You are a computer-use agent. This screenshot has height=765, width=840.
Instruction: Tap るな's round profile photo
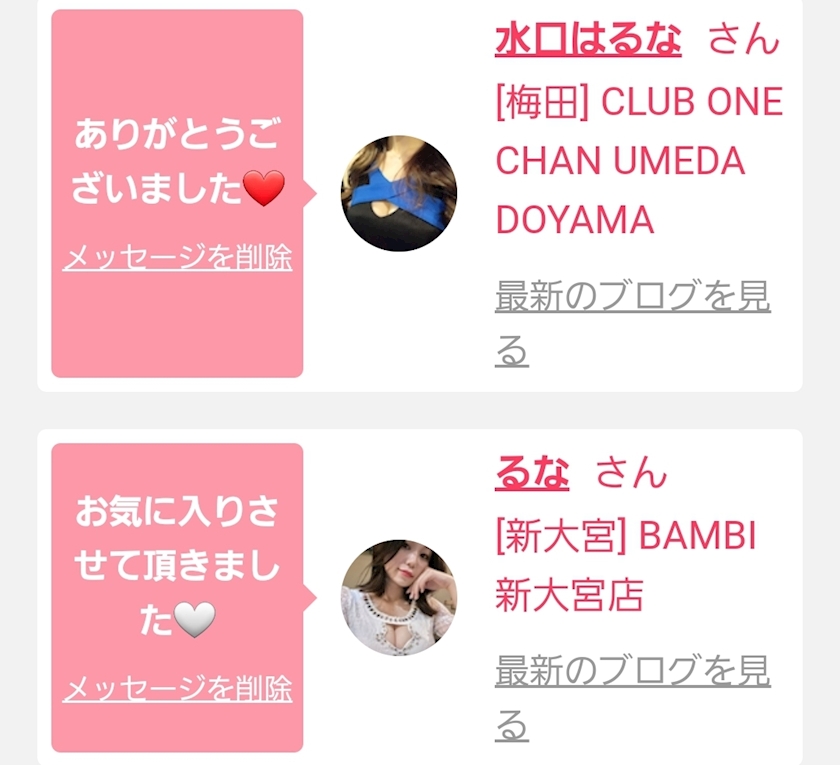[399, 598]
